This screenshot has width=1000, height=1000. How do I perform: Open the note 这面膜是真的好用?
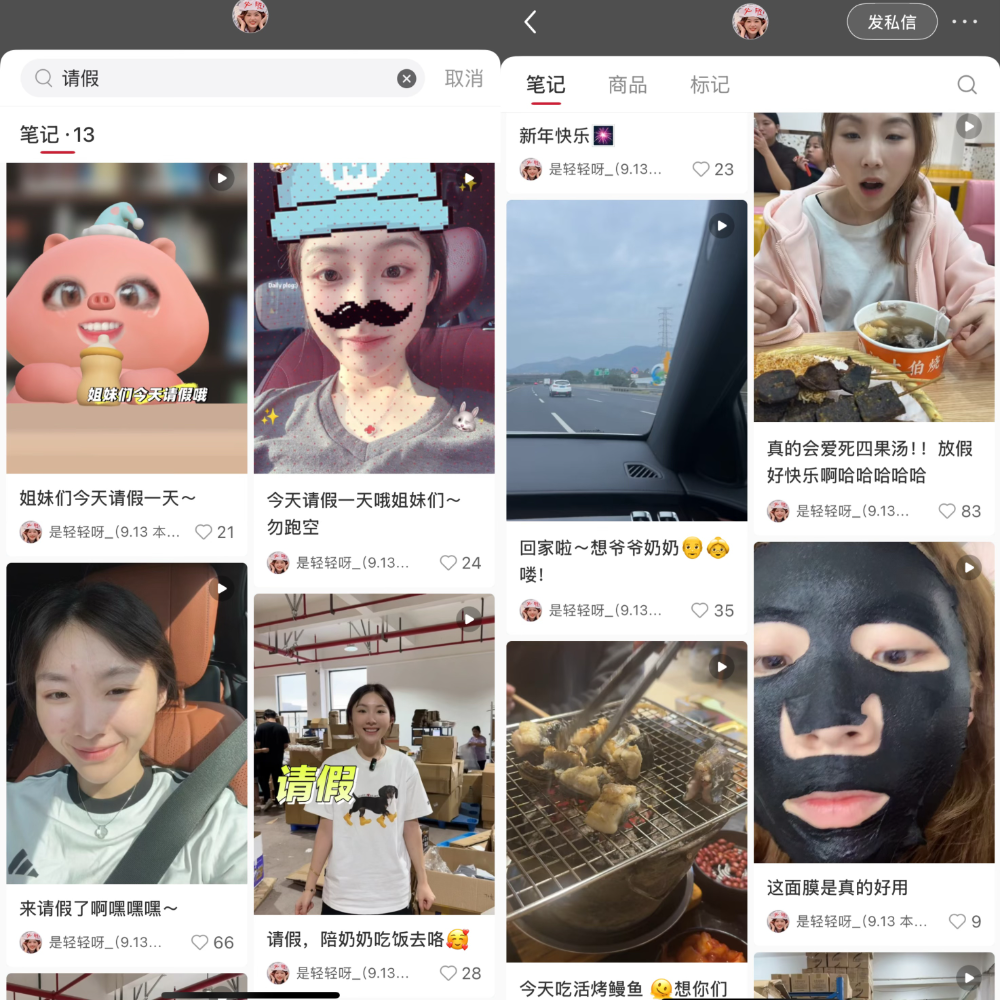pyautogui.click(x=873, y=705)
